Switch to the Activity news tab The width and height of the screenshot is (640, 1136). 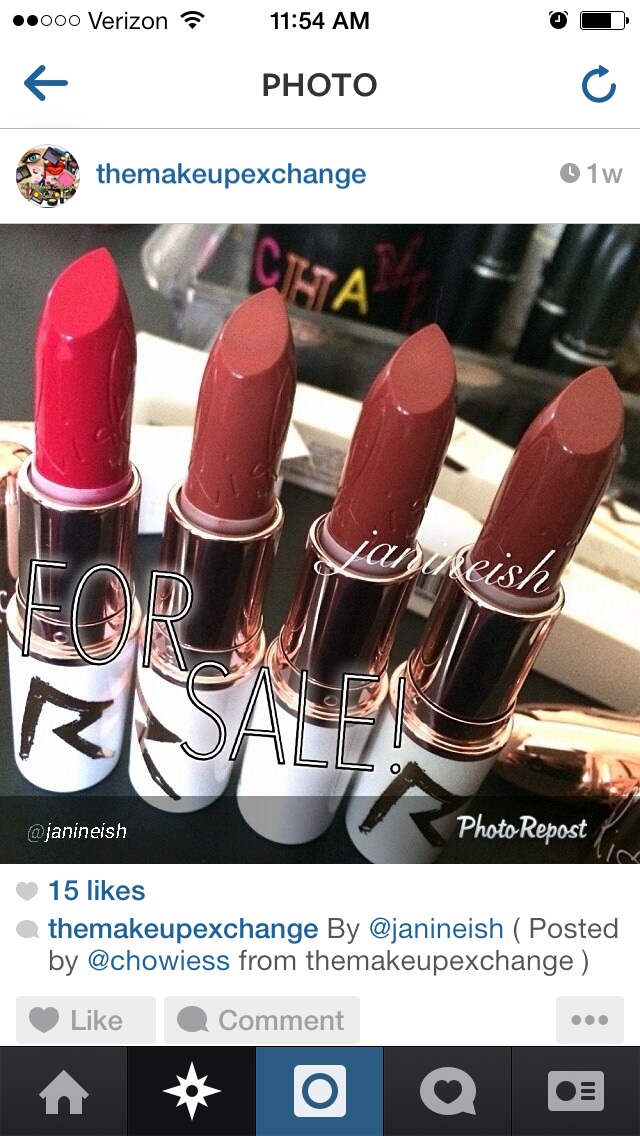[x=447, y=1091]
